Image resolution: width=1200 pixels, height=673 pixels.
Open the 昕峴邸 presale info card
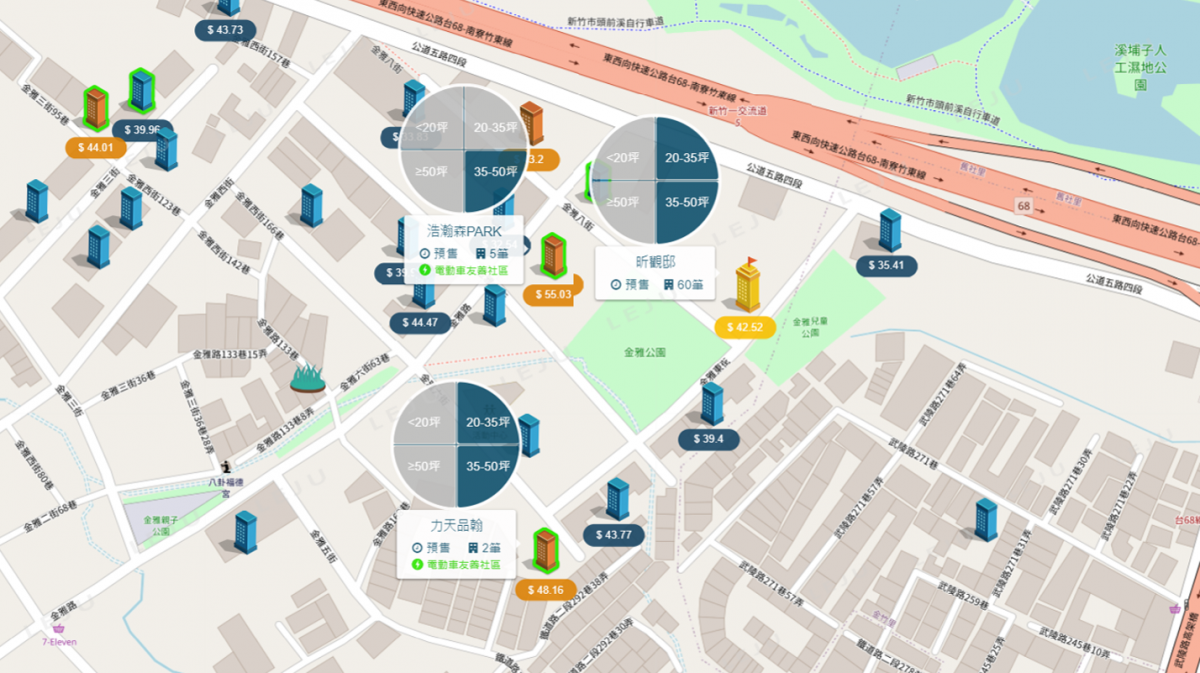656,273
